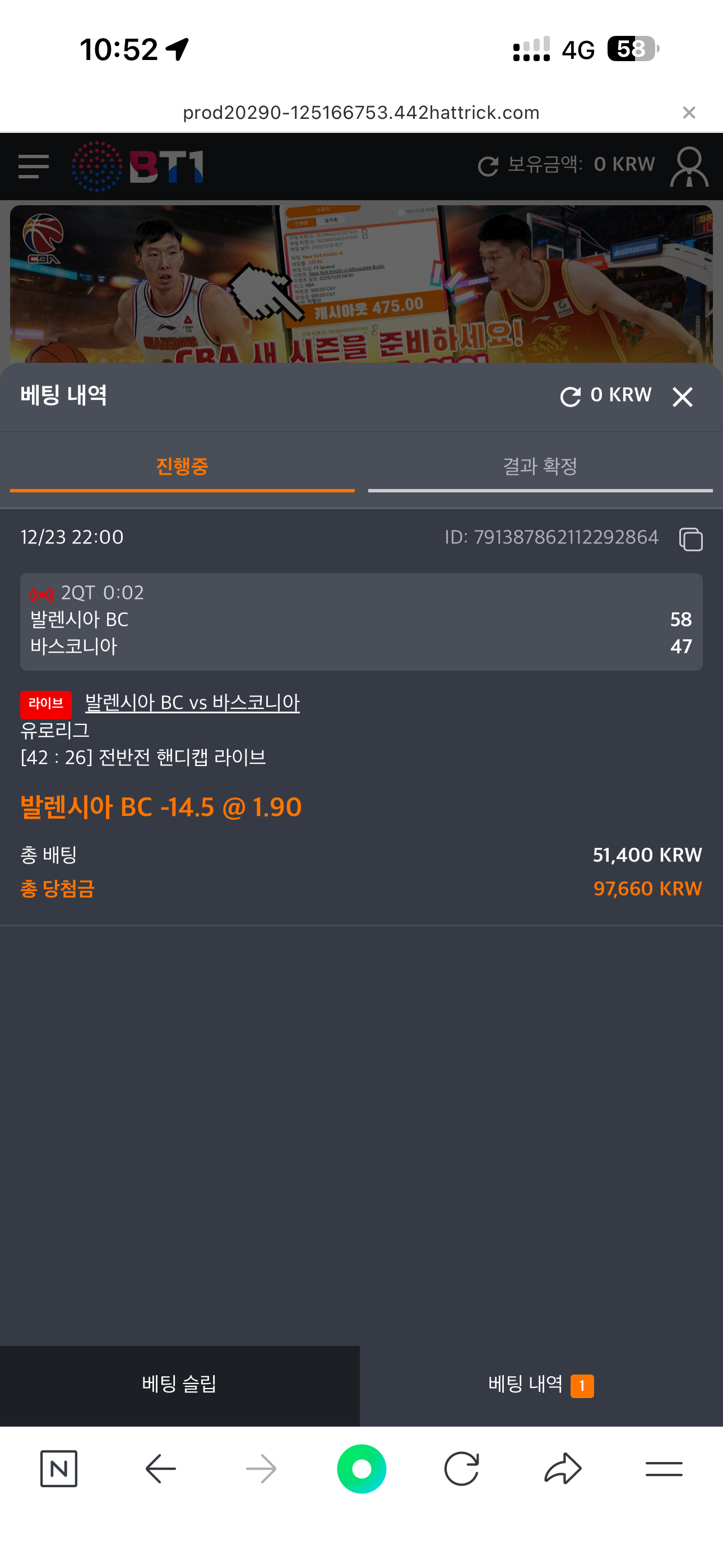This screenshot has width=723, height=1568.
Task: Open the 베팅 내역 bottom tab
Action: pyautogui.click(x=540, y=1384)
